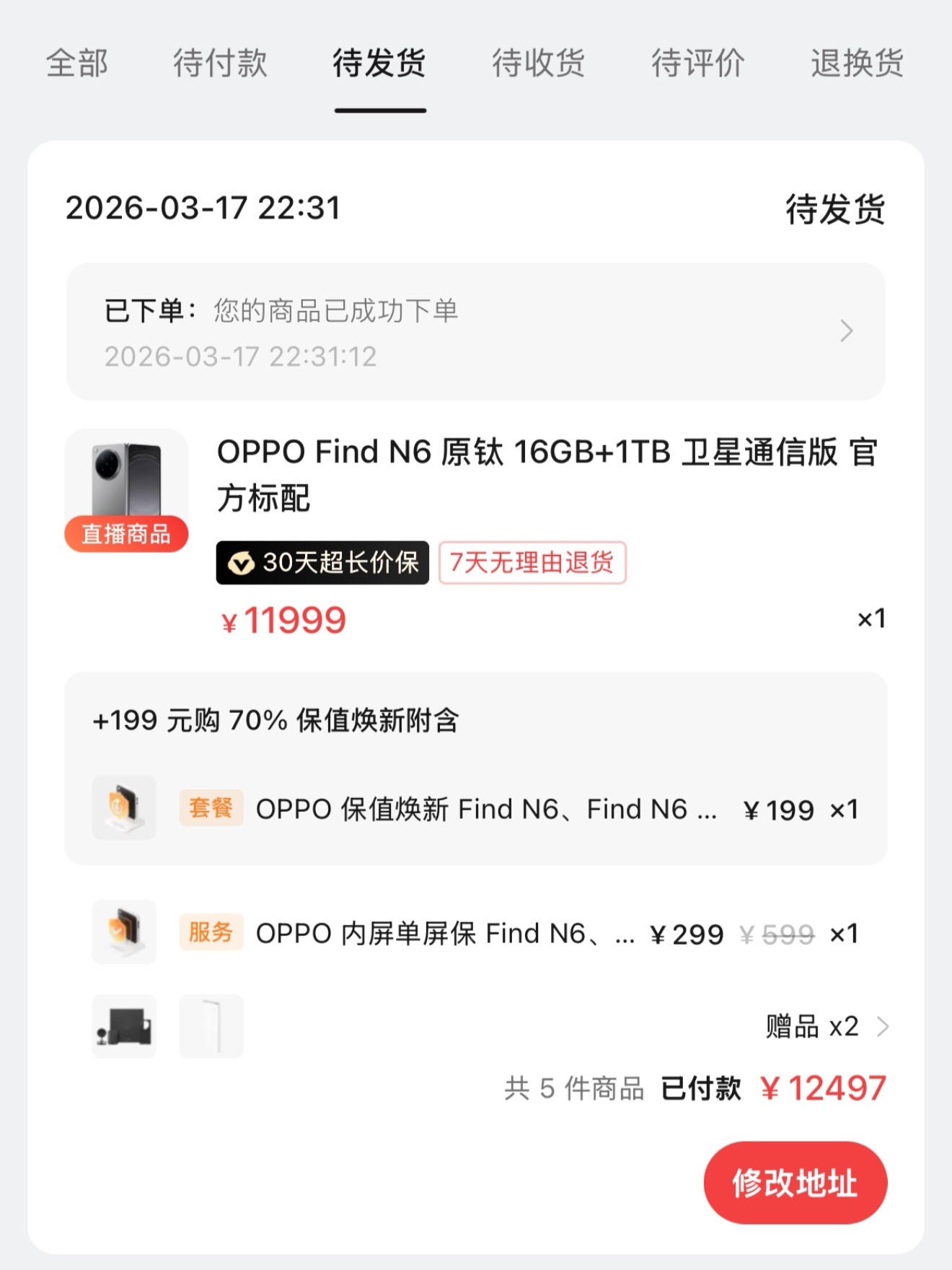Expand the 赠品 x2 gift list
Viewport: 952px width, 1270px height.
click(826, 1026)
